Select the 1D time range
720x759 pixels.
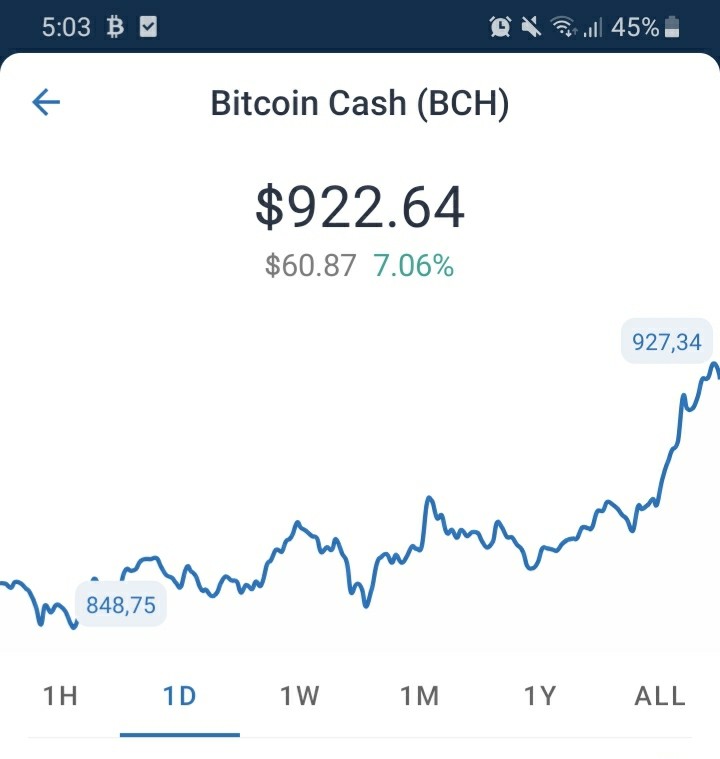click(x=180, y=696)
